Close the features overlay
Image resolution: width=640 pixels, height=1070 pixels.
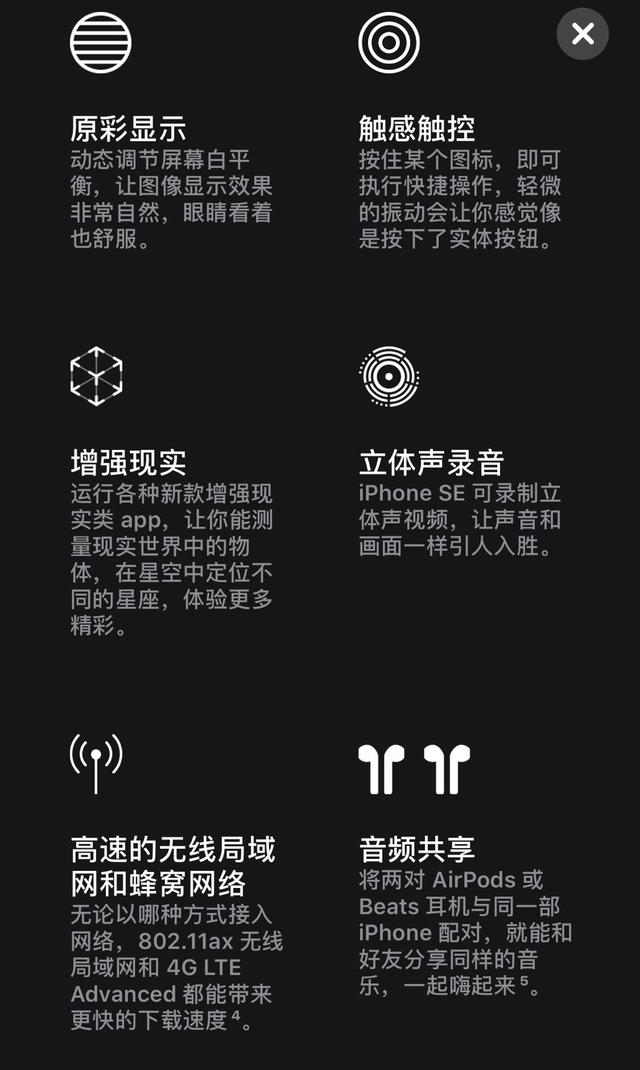[x=583, y=33]
